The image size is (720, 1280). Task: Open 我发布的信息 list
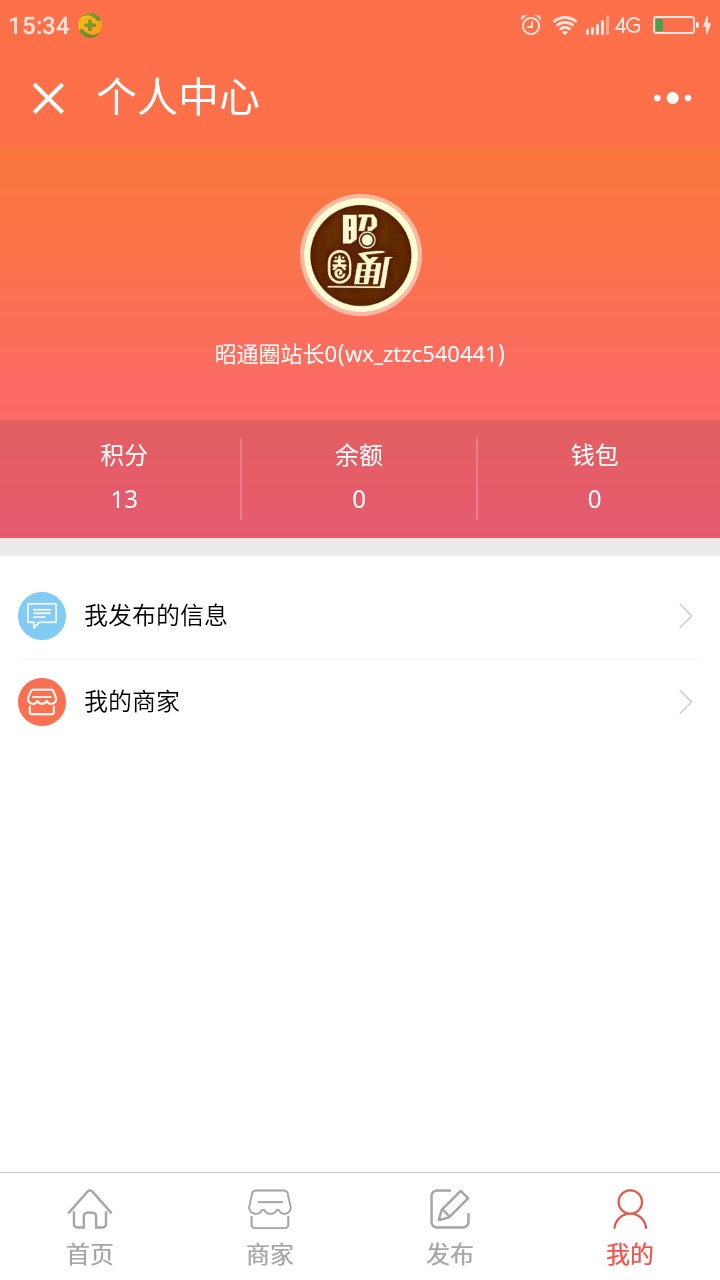click(x=360, y=616)
